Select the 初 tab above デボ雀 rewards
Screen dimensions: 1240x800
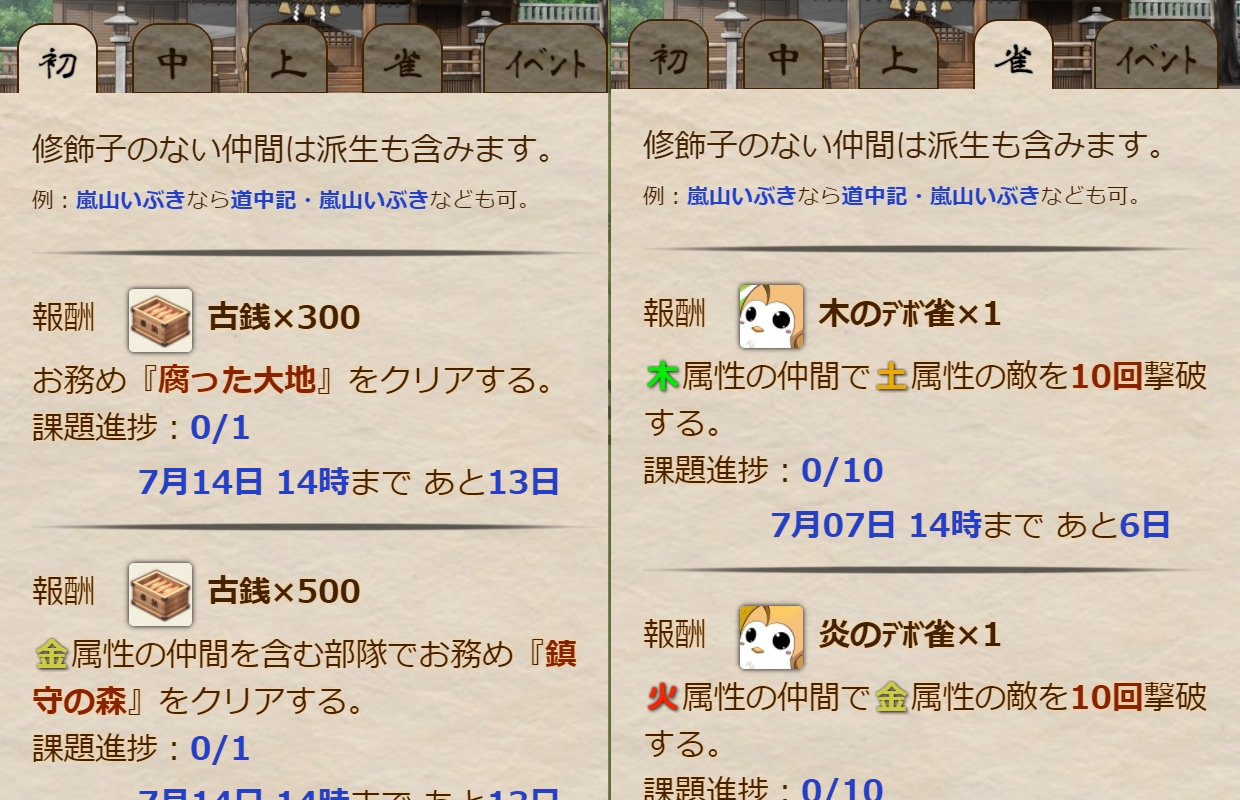point(668,61)
